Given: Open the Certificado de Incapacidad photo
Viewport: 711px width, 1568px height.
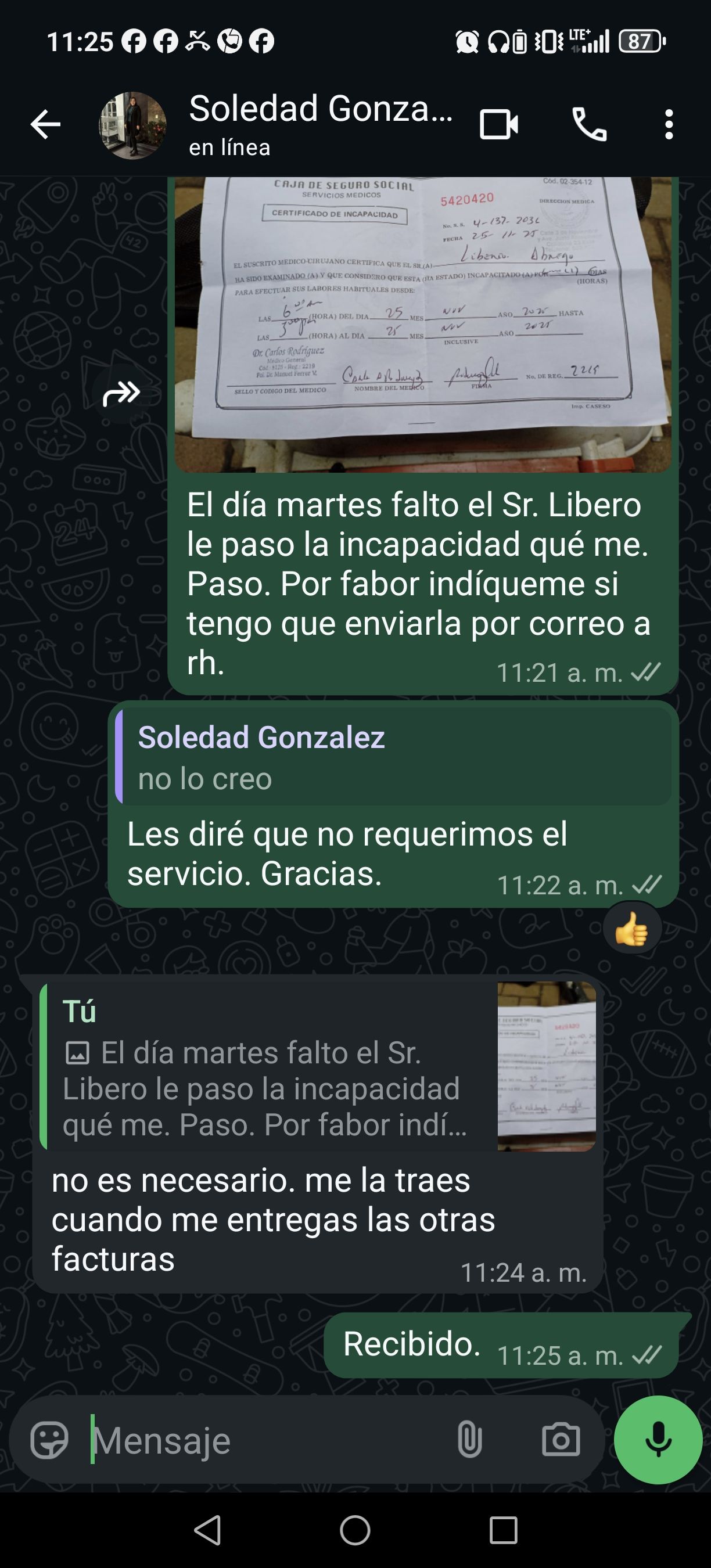Looking at the screenshot, I should tap(422, 323).
